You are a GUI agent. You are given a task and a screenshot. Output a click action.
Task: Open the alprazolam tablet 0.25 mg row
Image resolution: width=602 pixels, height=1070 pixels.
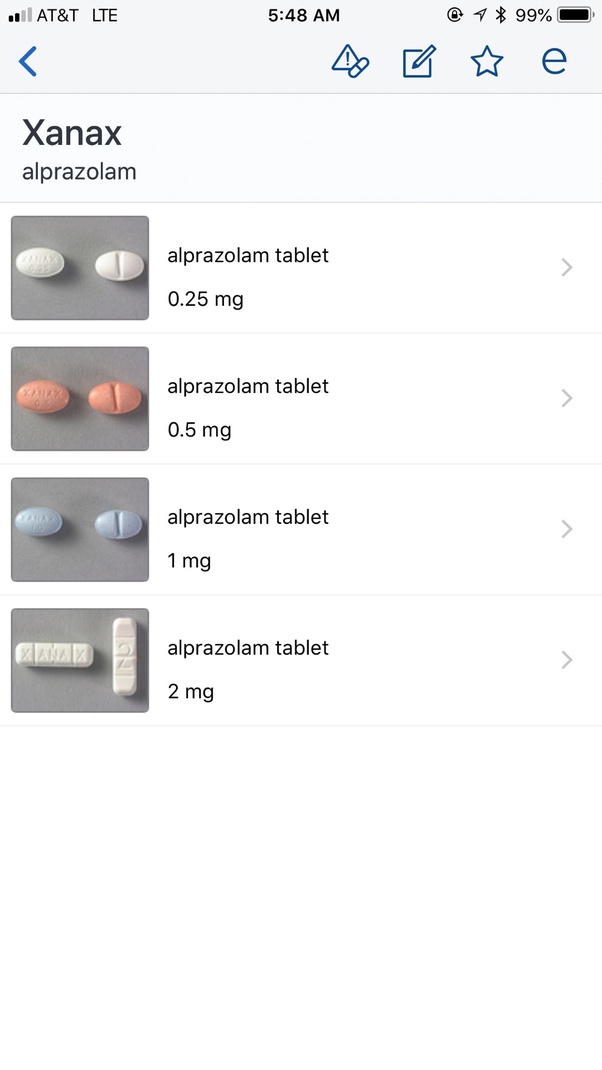(300, 268)
